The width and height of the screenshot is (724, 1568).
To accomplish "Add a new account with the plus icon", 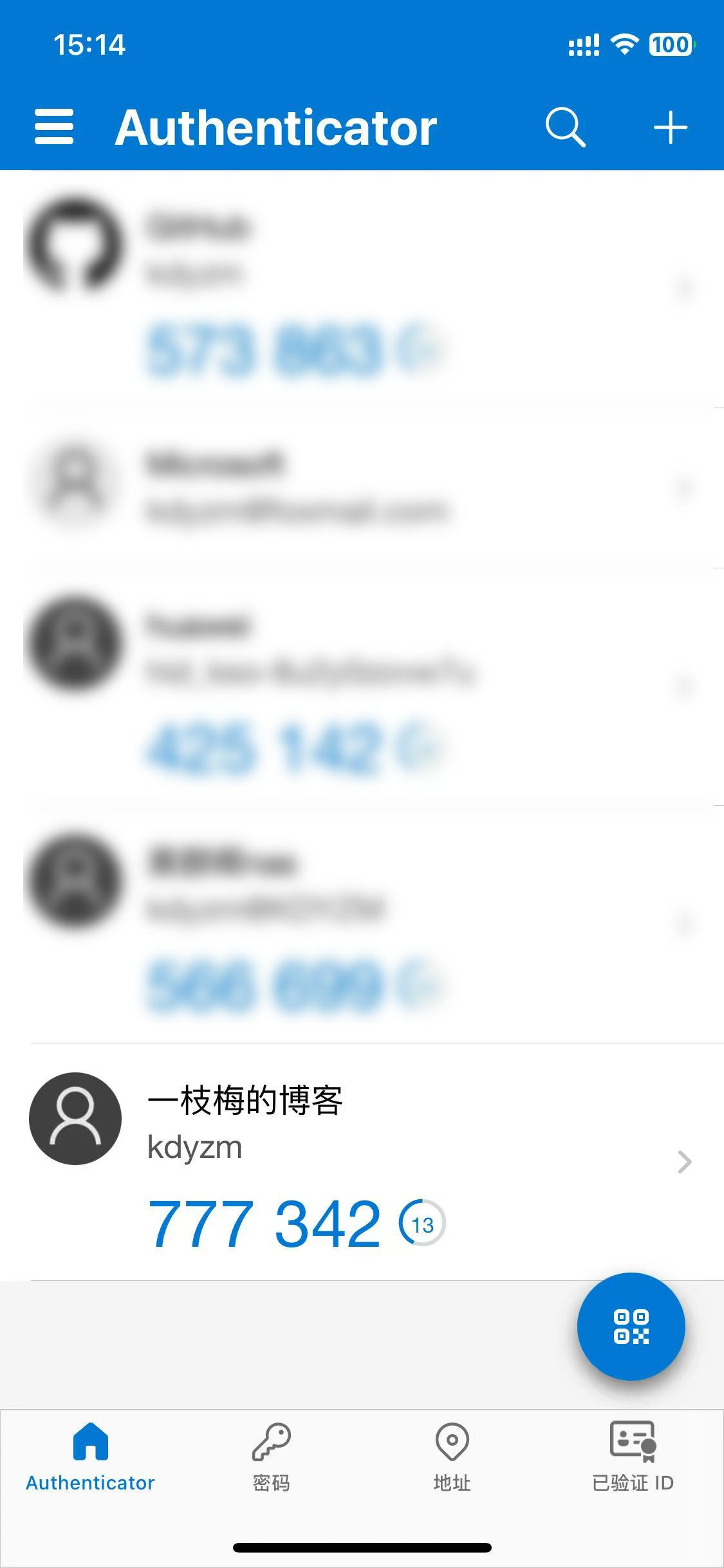I will coord(671,127).
